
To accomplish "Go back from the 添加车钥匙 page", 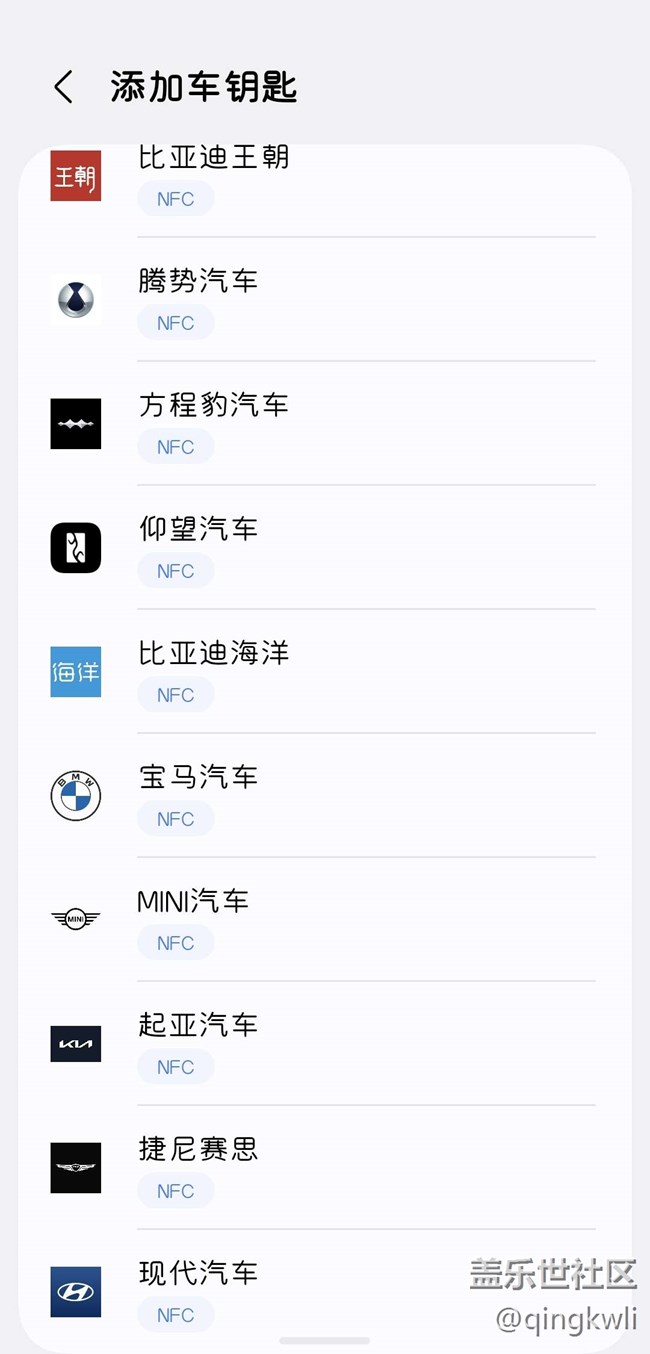I will (64, 87).
